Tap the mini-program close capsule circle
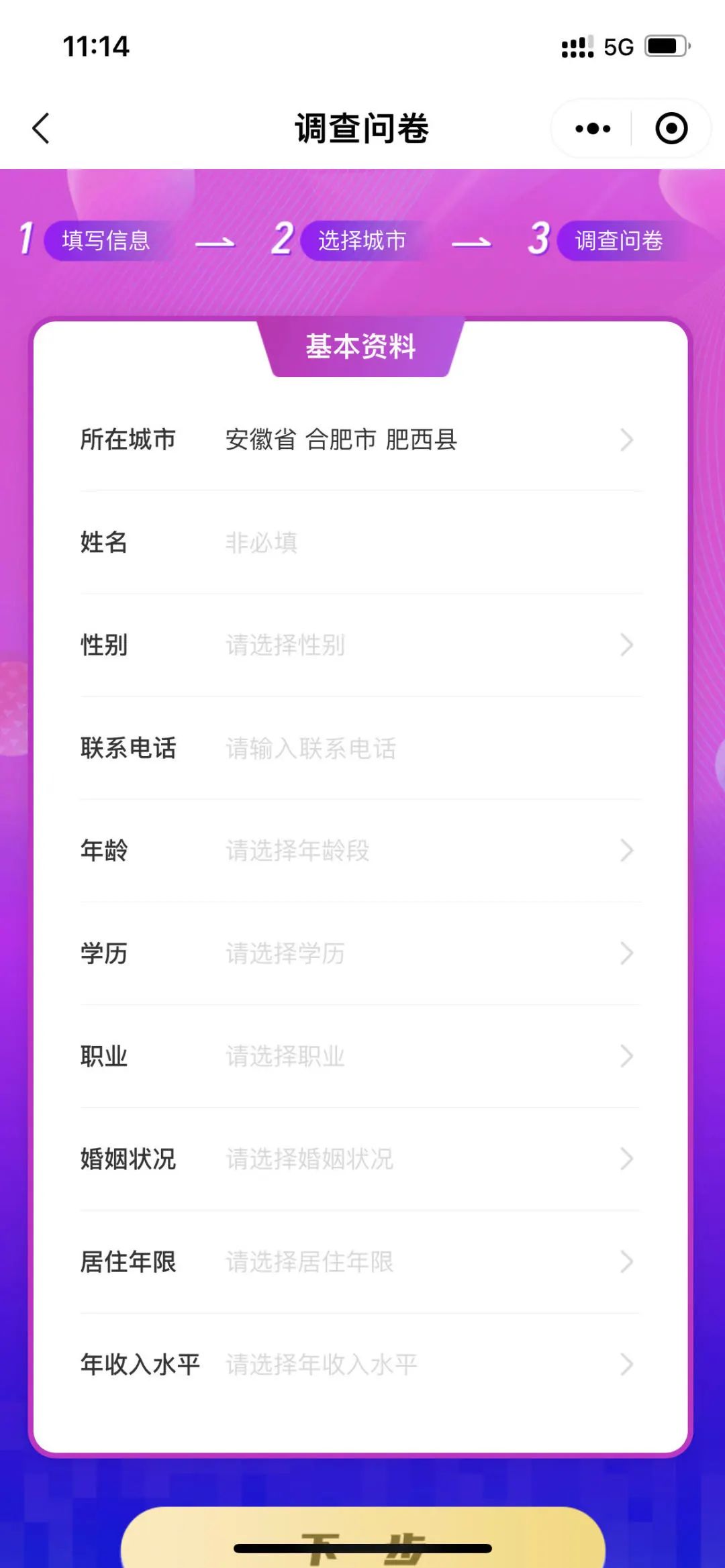The height and width of the screenshot is (1568, 725). (x=671, y=127)
